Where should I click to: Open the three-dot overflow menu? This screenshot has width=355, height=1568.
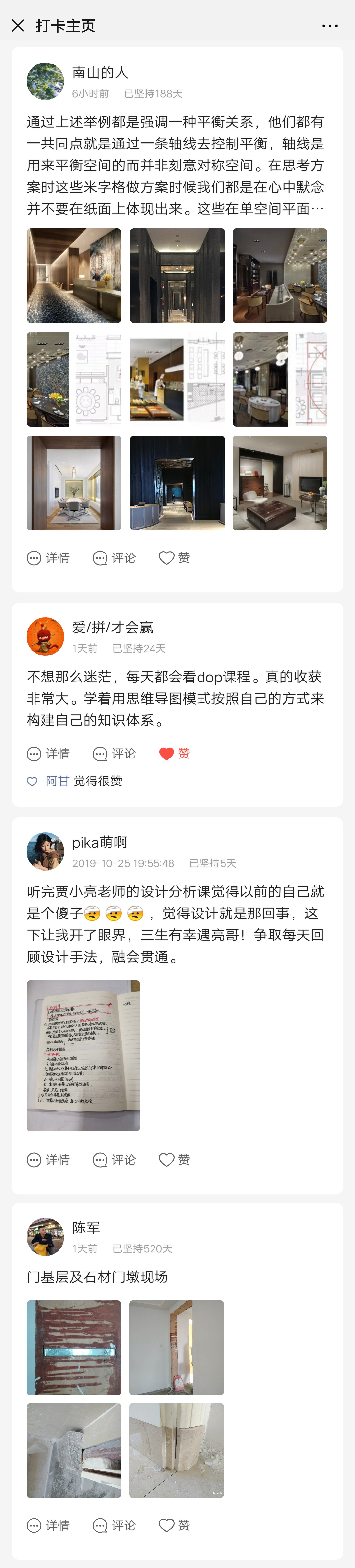click(329, 26)
